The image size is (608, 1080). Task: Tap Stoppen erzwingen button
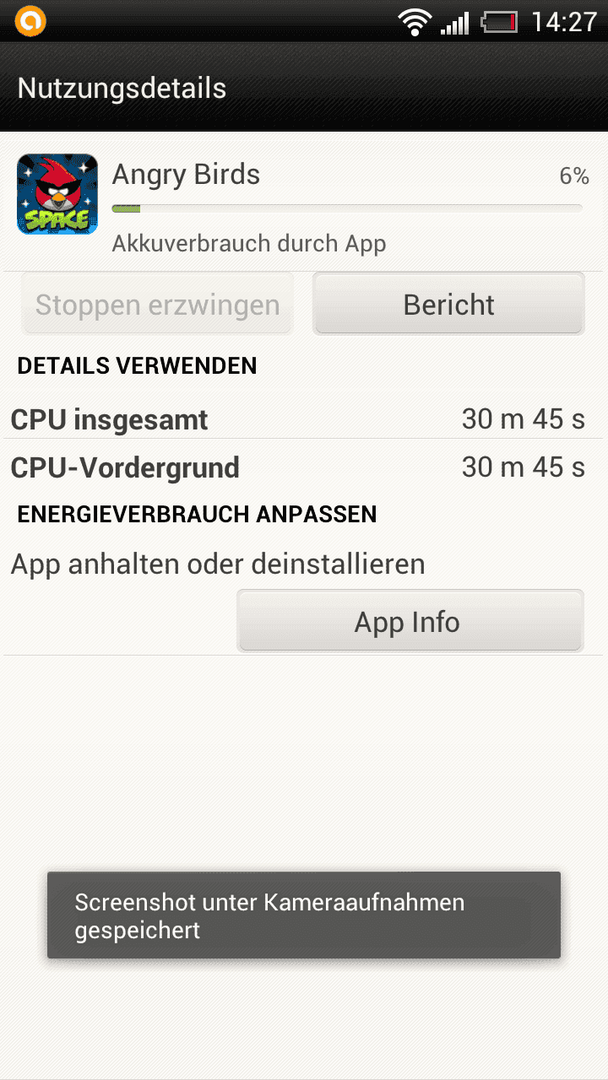[x=158, y=304]
